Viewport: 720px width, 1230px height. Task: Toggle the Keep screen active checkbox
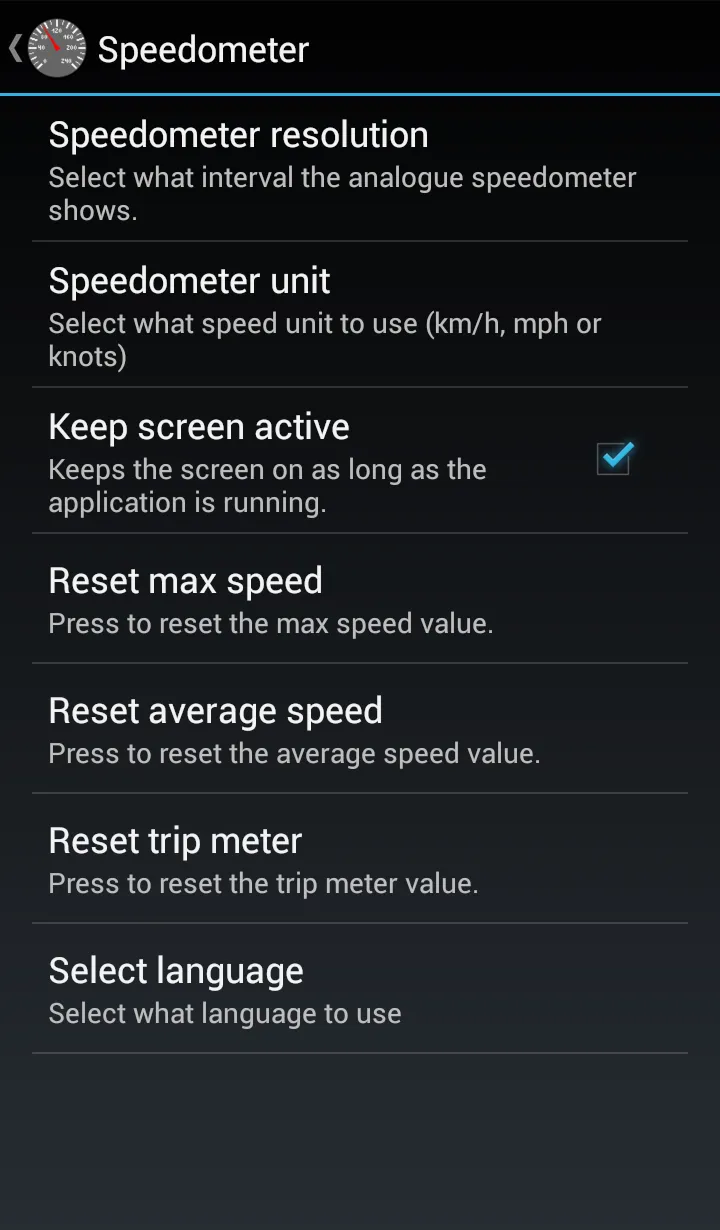[613, 458]
